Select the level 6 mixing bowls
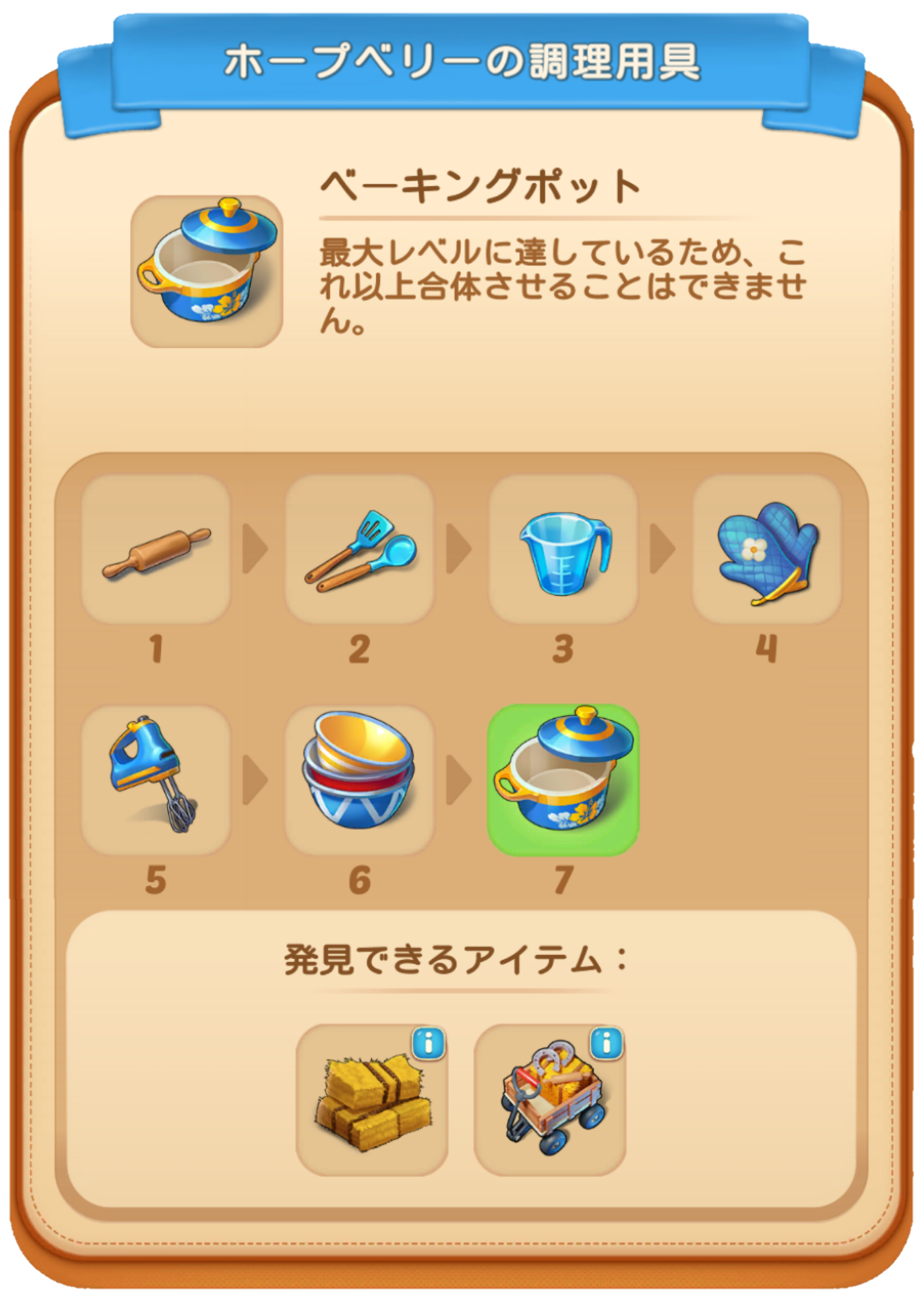Screen dimensions: 924x1298 359,780
